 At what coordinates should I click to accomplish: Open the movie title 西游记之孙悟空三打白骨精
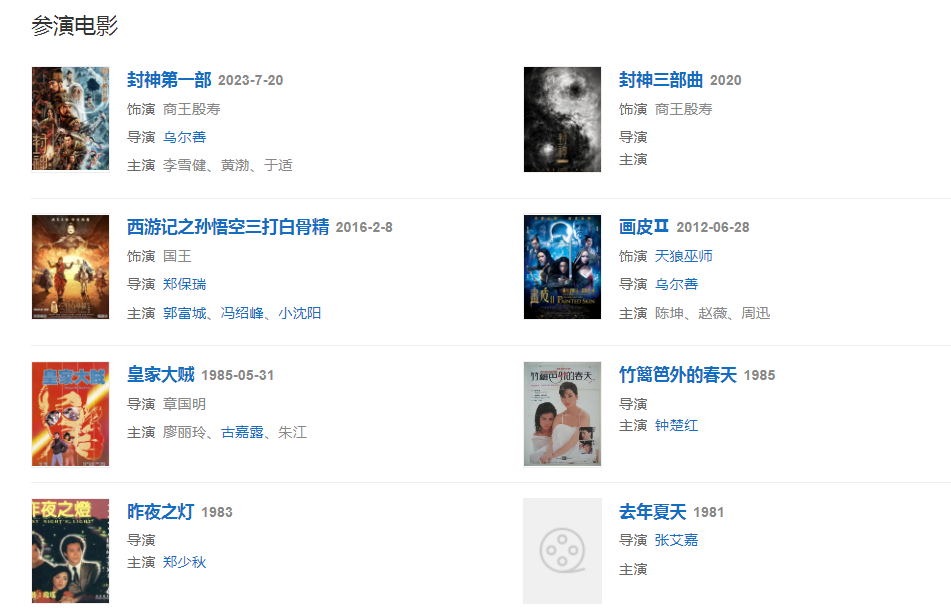(228, 227)
